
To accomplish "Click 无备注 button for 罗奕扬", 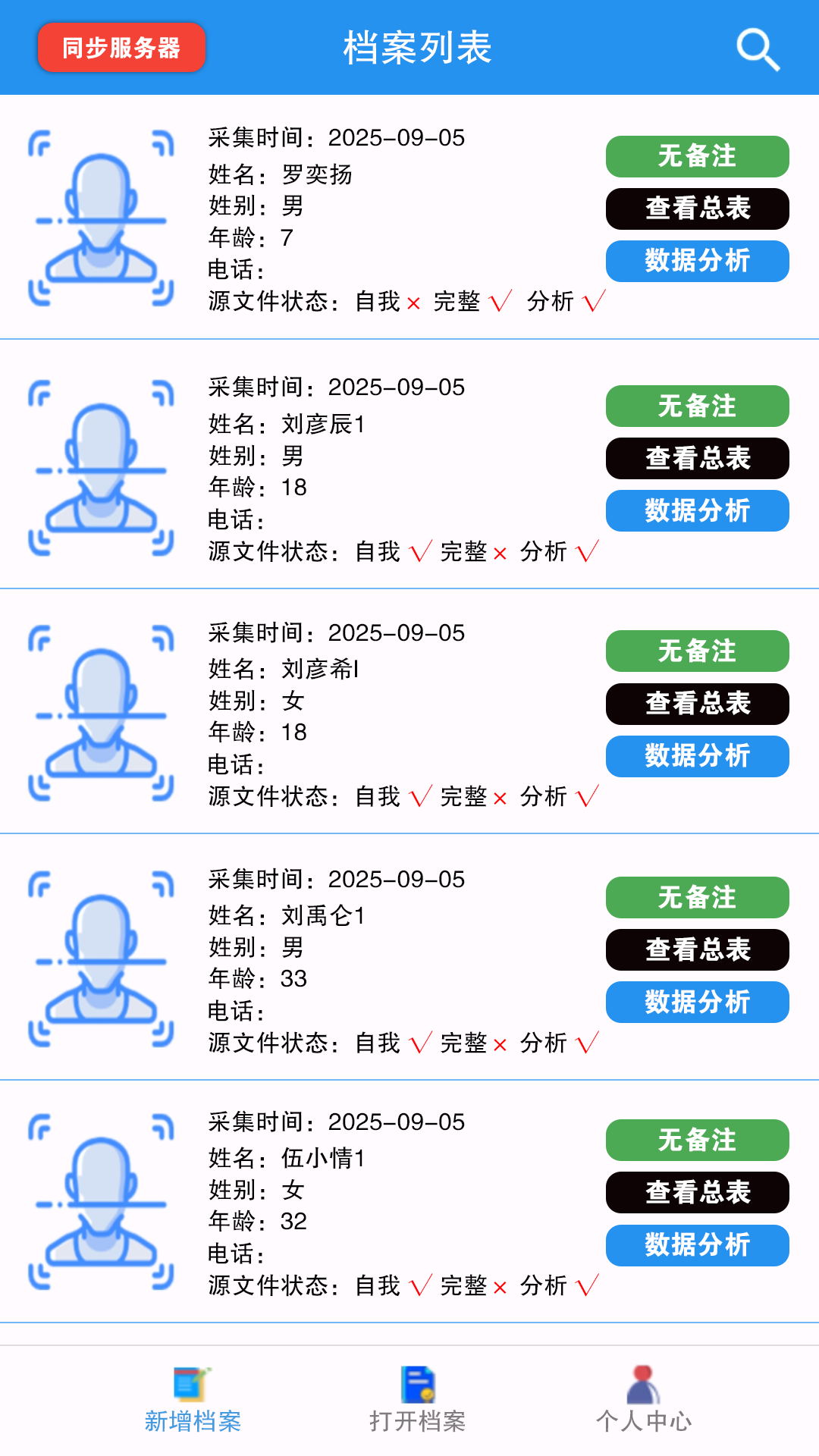I will 697,156.
